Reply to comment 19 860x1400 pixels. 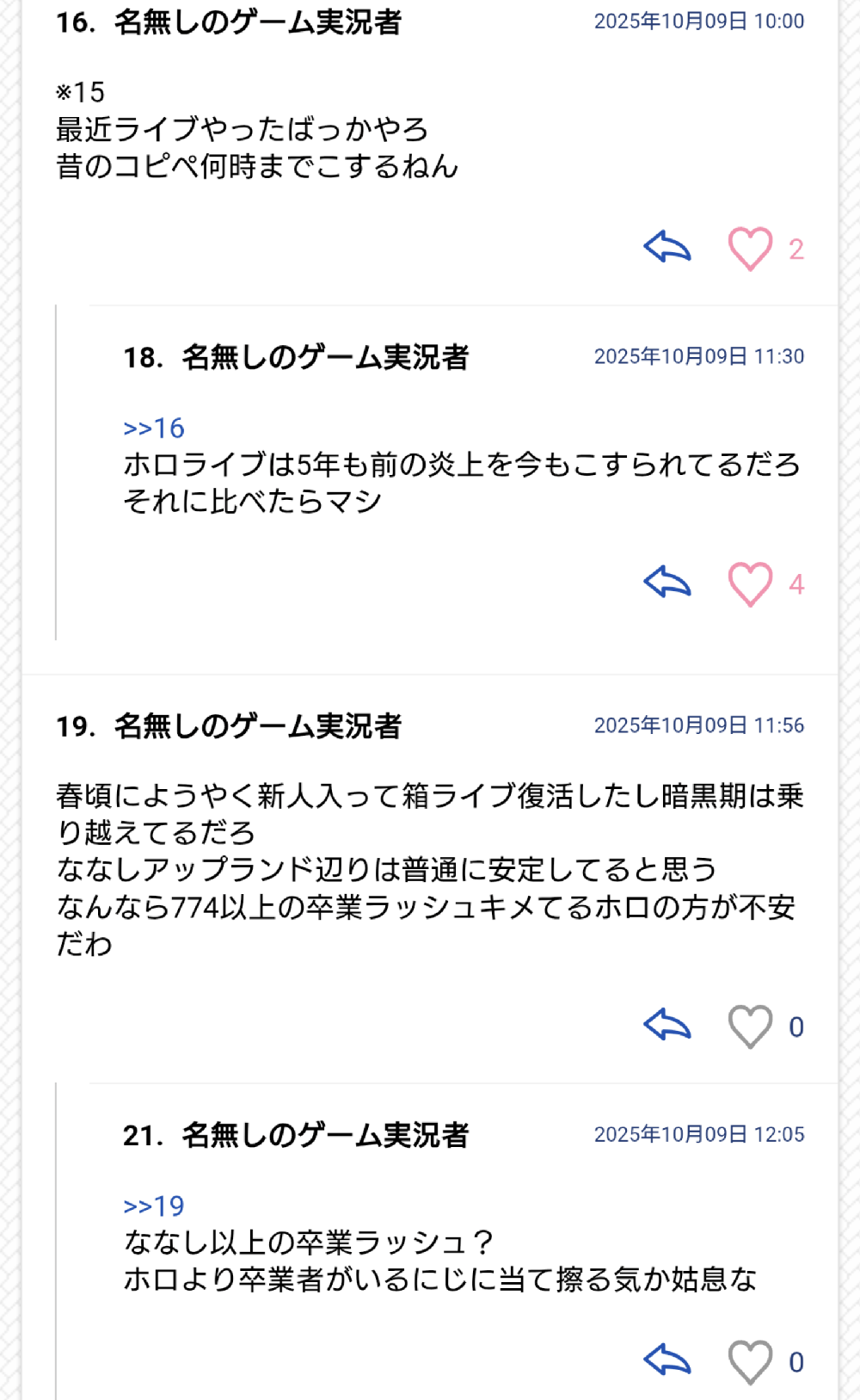tap(667, 1026)
